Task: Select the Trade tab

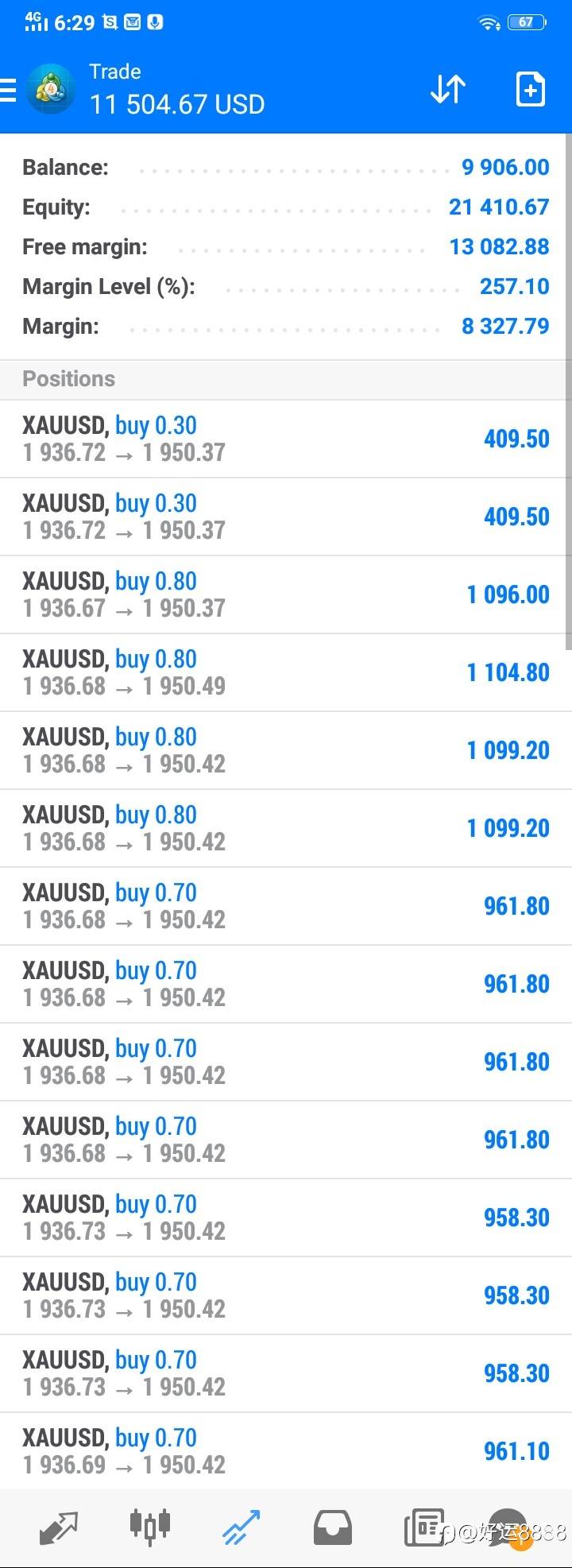Action: point(241,1526)
